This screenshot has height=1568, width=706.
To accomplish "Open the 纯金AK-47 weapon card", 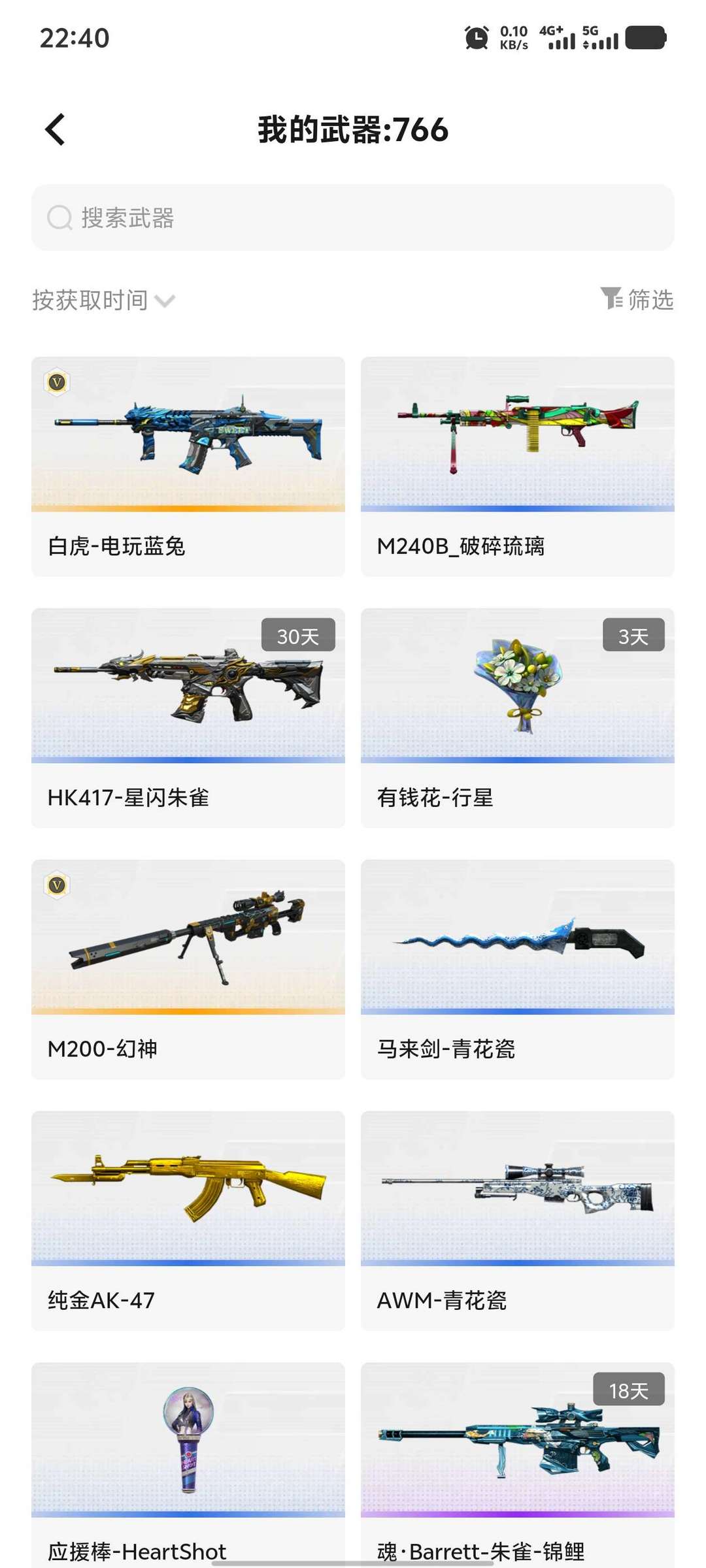I will pos(188,1220).
